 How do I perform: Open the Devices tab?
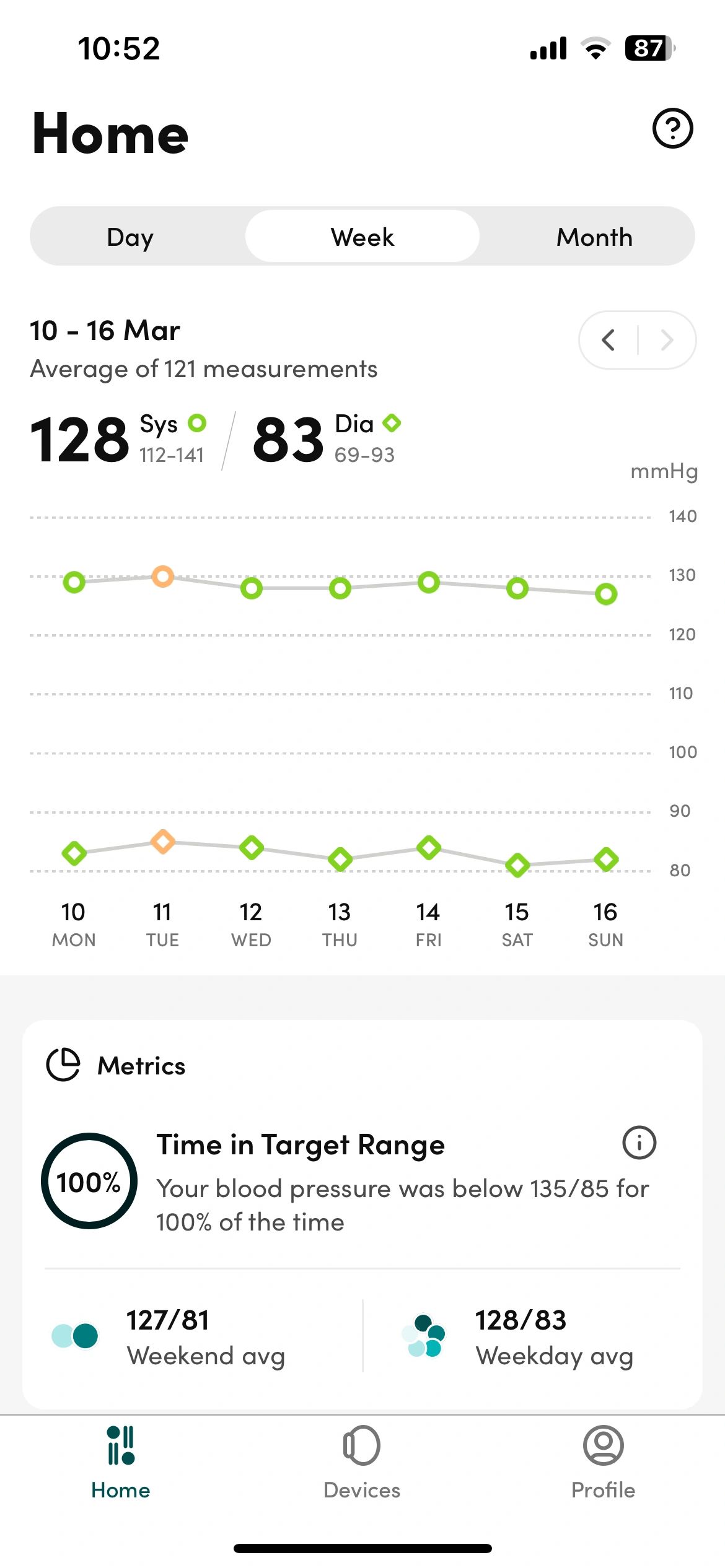(362, 1463)
